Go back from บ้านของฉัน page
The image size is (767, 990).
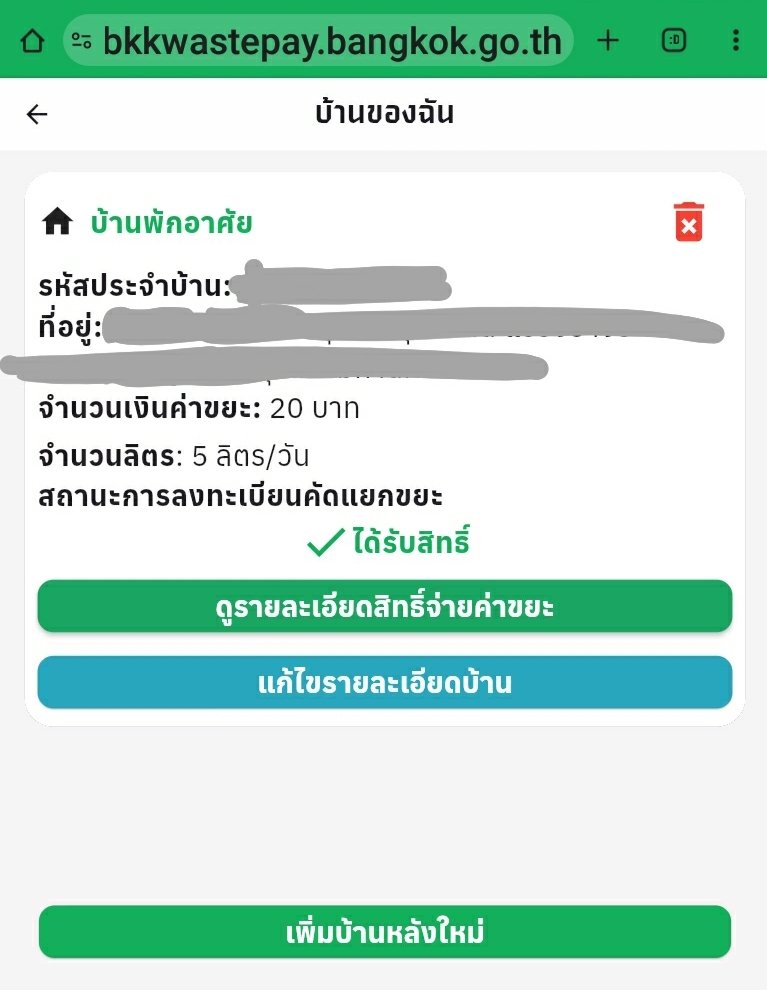point(37,114)
